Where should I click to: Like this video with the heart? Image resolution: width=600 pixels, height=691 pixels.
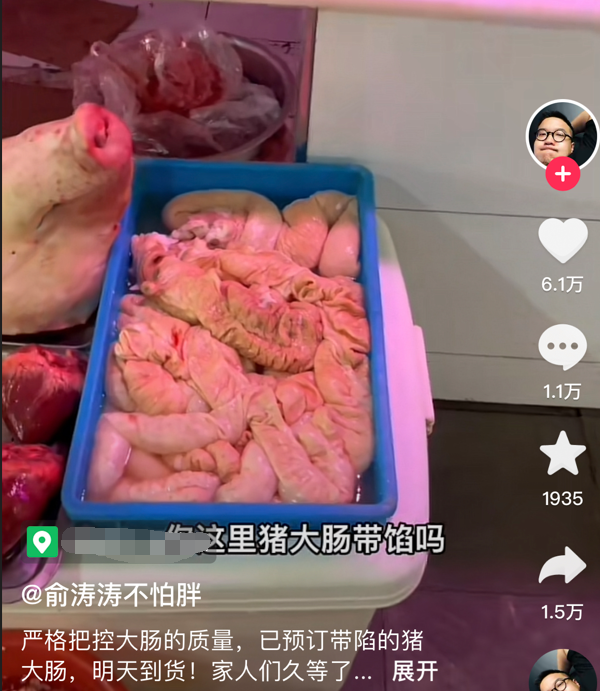tap(562, 241)
